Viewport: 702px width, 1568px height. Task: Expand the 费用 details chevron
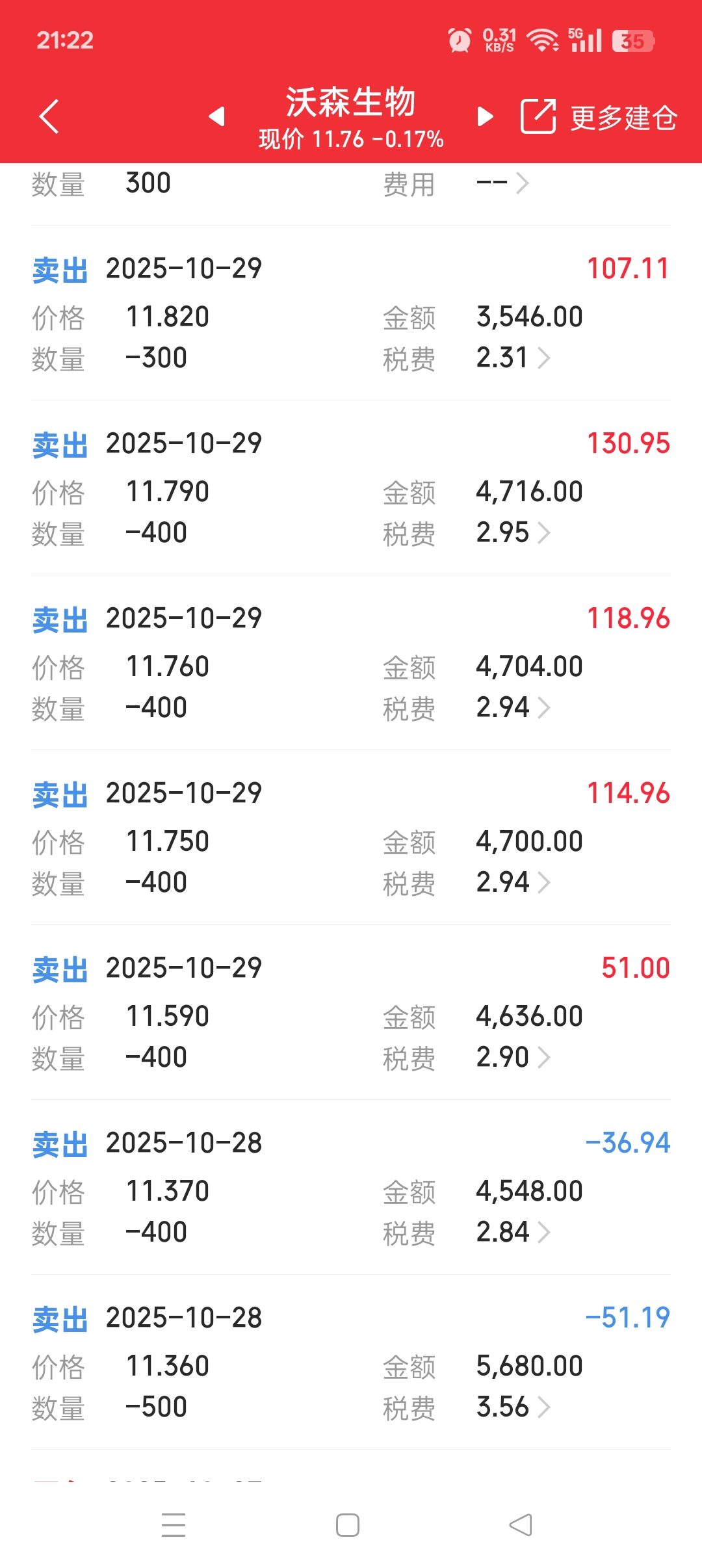tap(523, 183)
